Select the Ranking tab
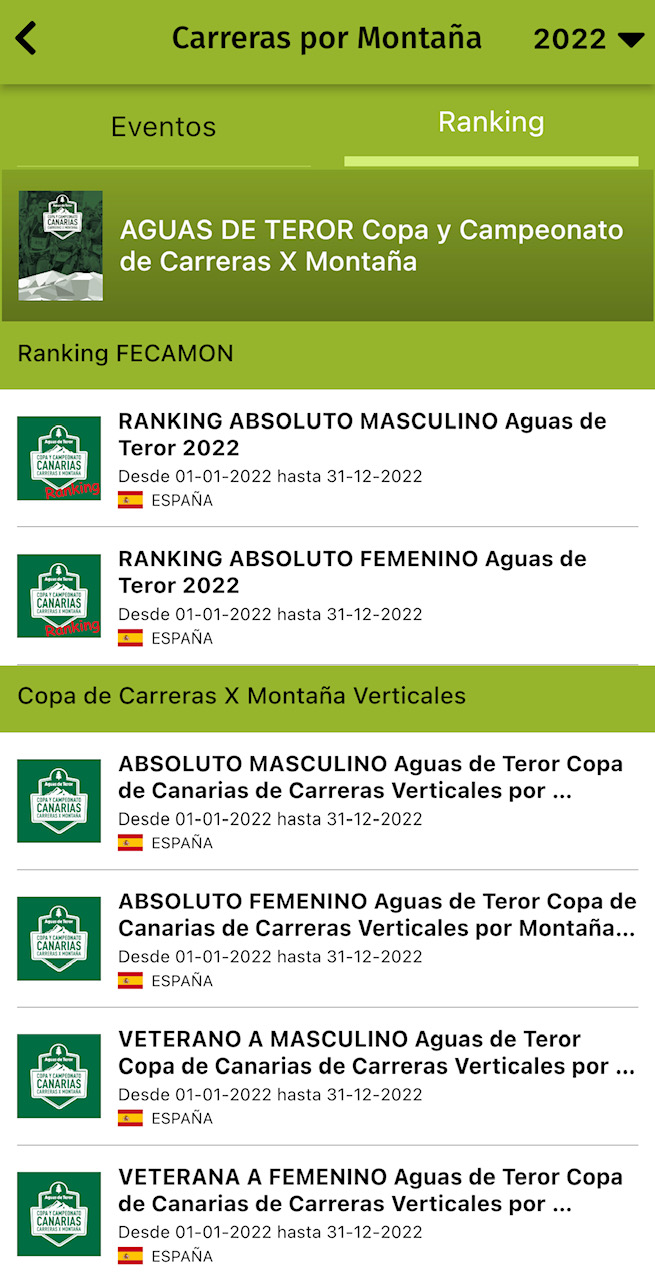The width and height of the screenshot is (655, 1280). click(491, 123)
